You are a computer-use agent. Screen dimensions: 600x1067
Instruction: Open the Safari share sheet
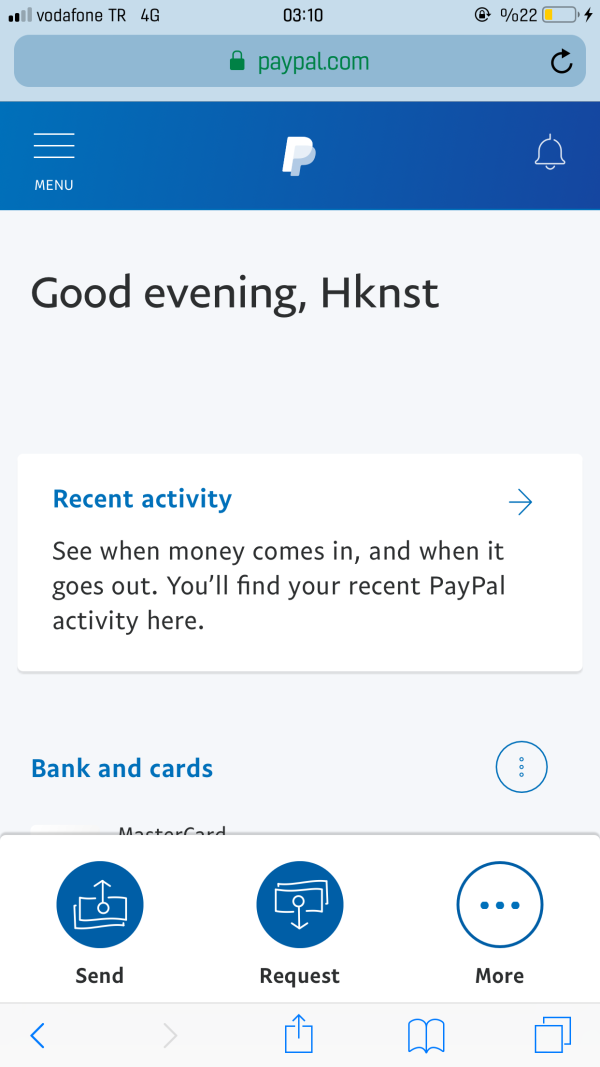click(x=299, y=1033)
